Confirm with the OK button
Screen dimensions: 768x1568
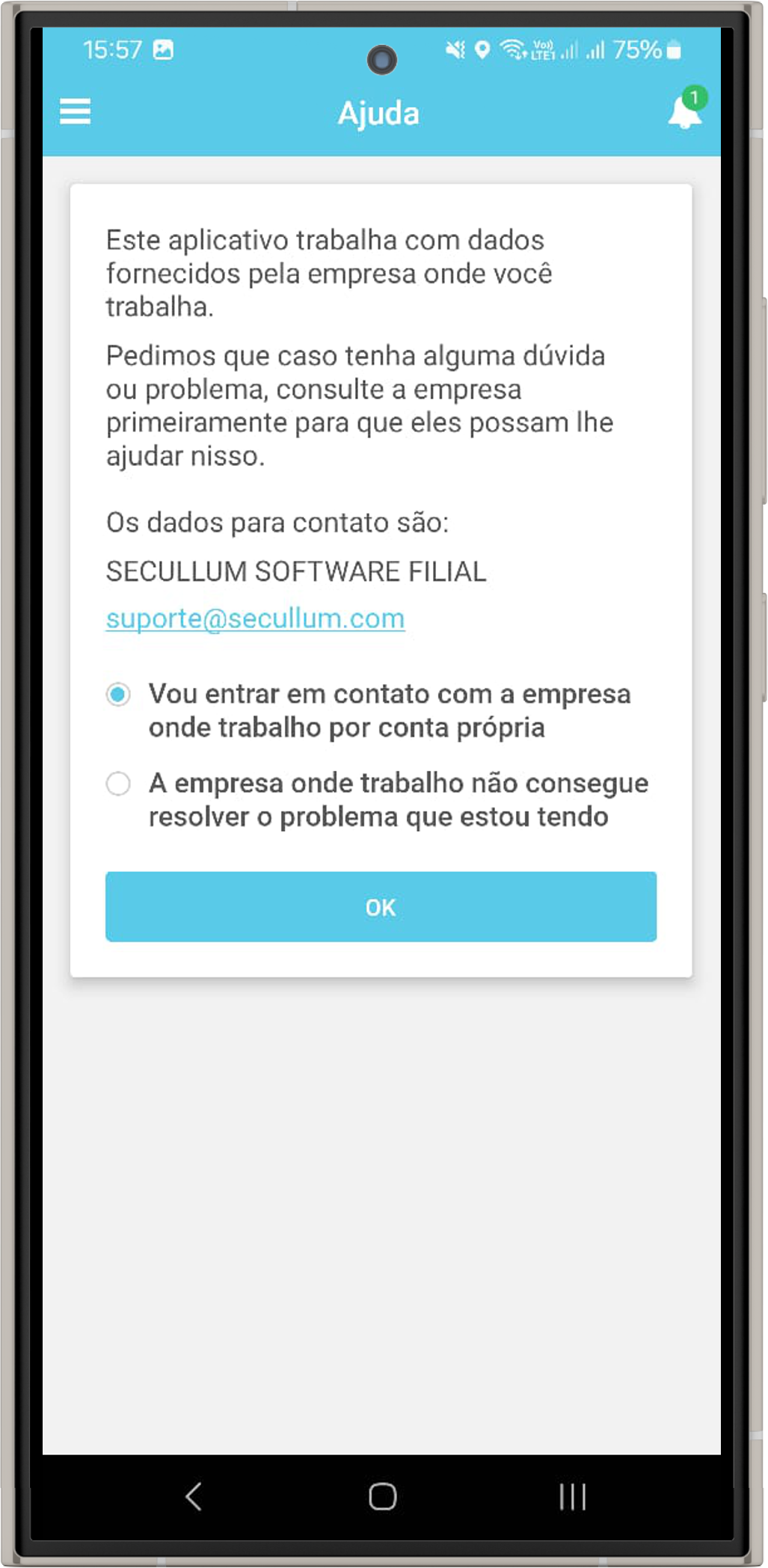[381, 906]
